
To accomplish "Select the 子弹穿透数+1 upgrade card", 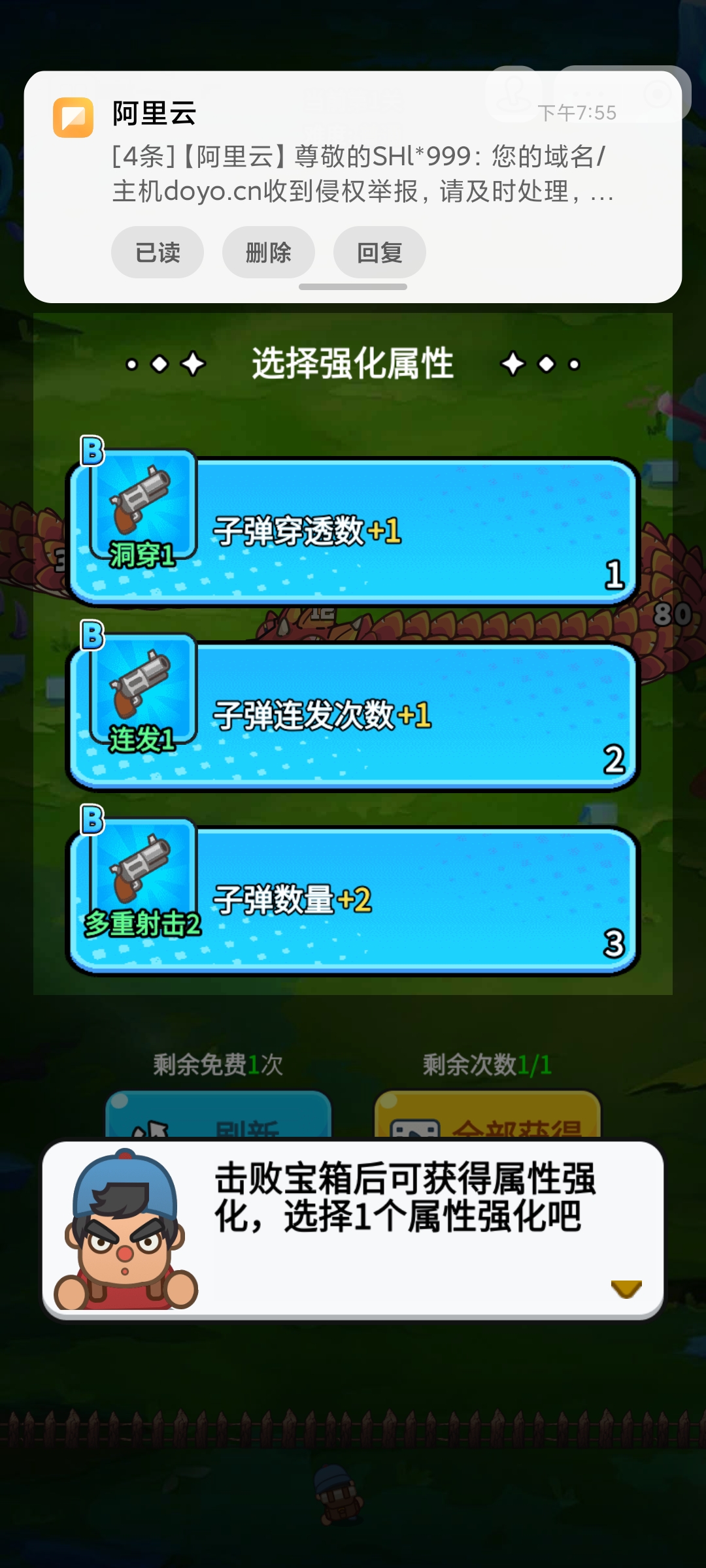I will click(353, 531).
